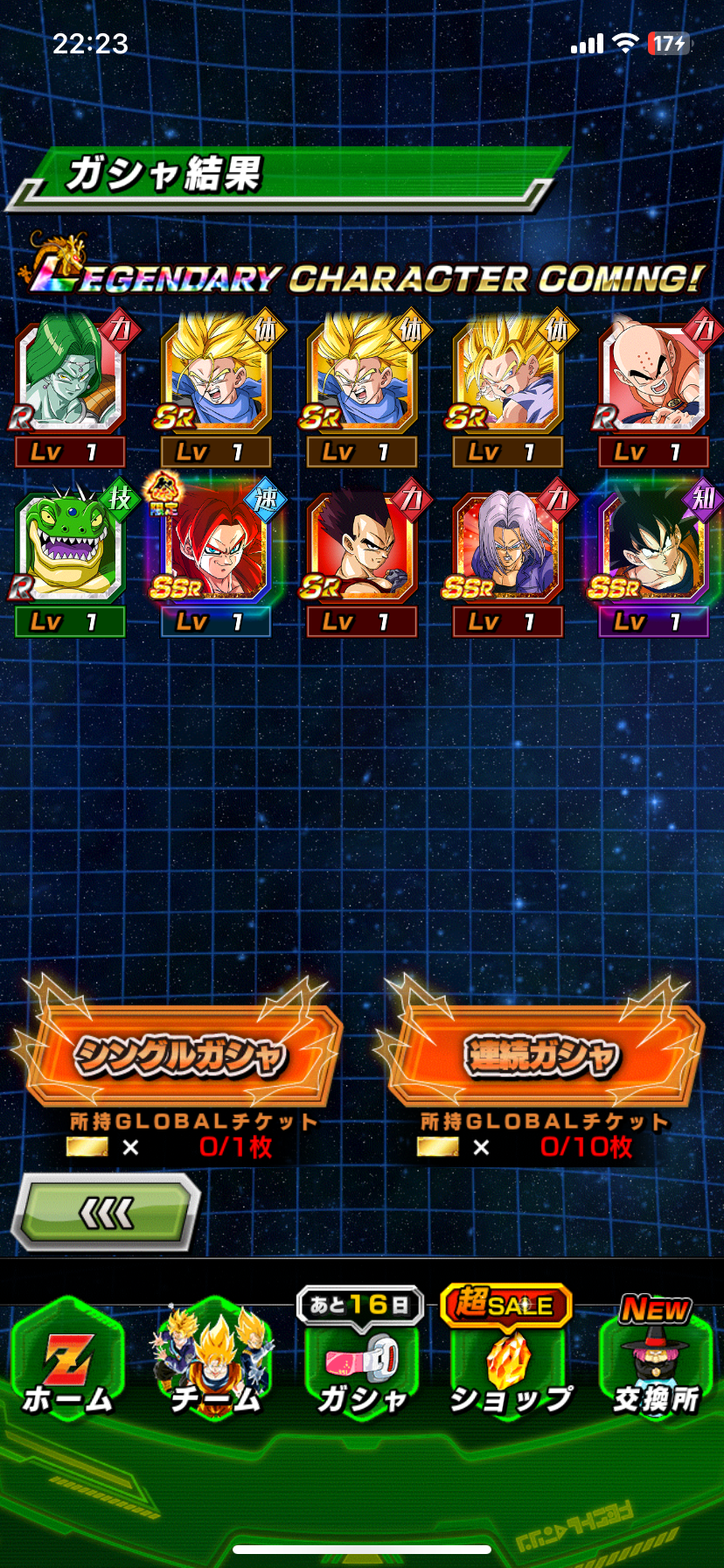Tap the シングルガシャ single summon button

pyautogui.click(x=179, y=1054)
